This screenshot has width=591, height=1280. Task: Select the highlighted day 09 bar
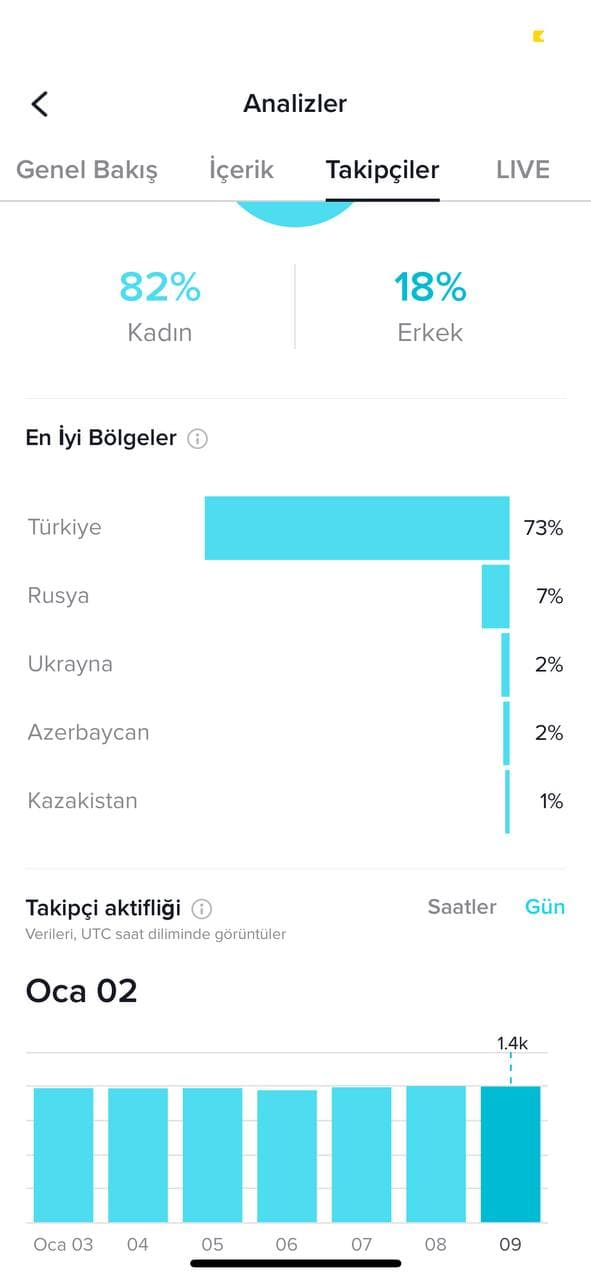click(511, 1154)
